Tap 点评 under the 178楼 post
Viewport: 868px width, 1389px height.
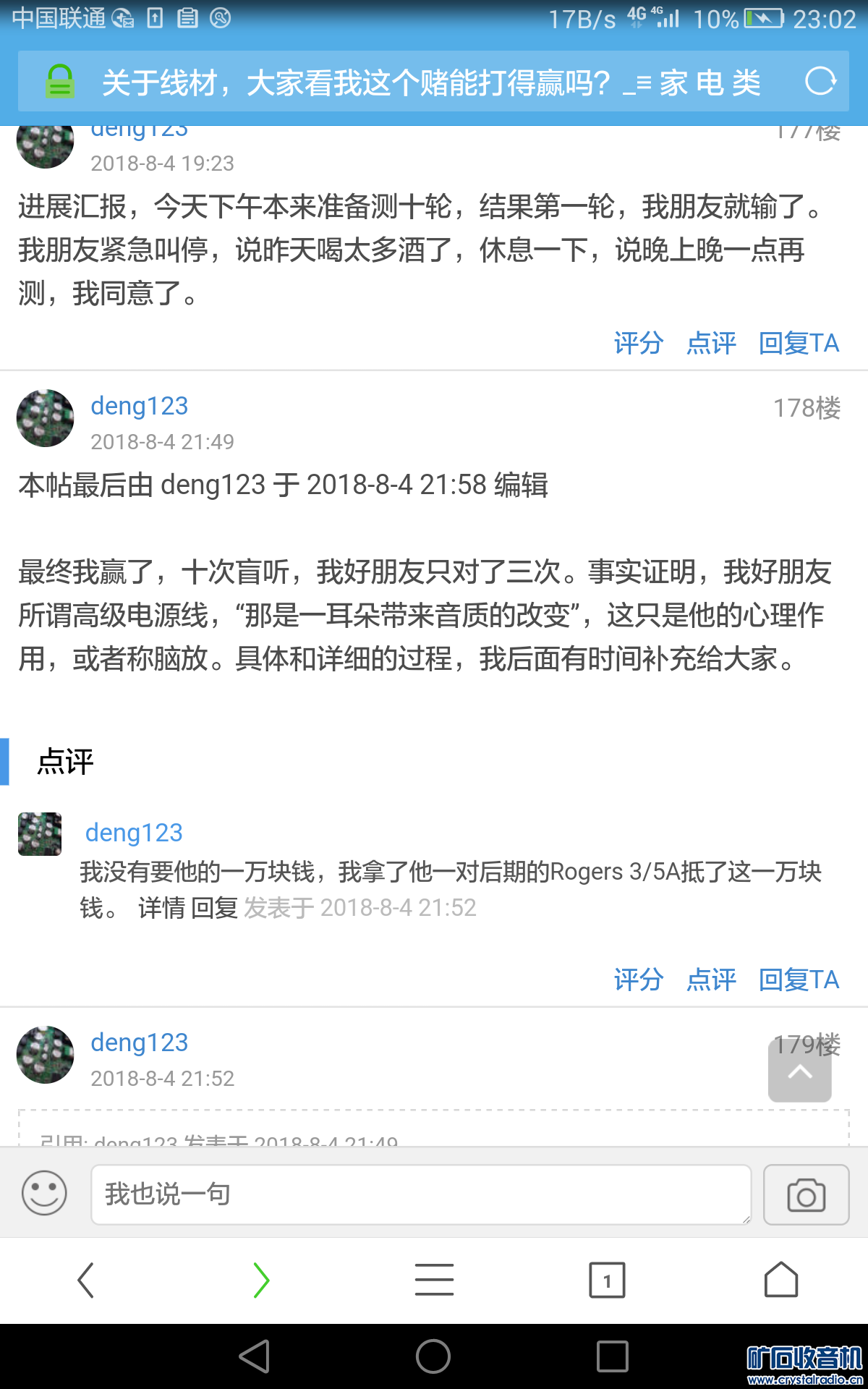[x=711, y=980]
